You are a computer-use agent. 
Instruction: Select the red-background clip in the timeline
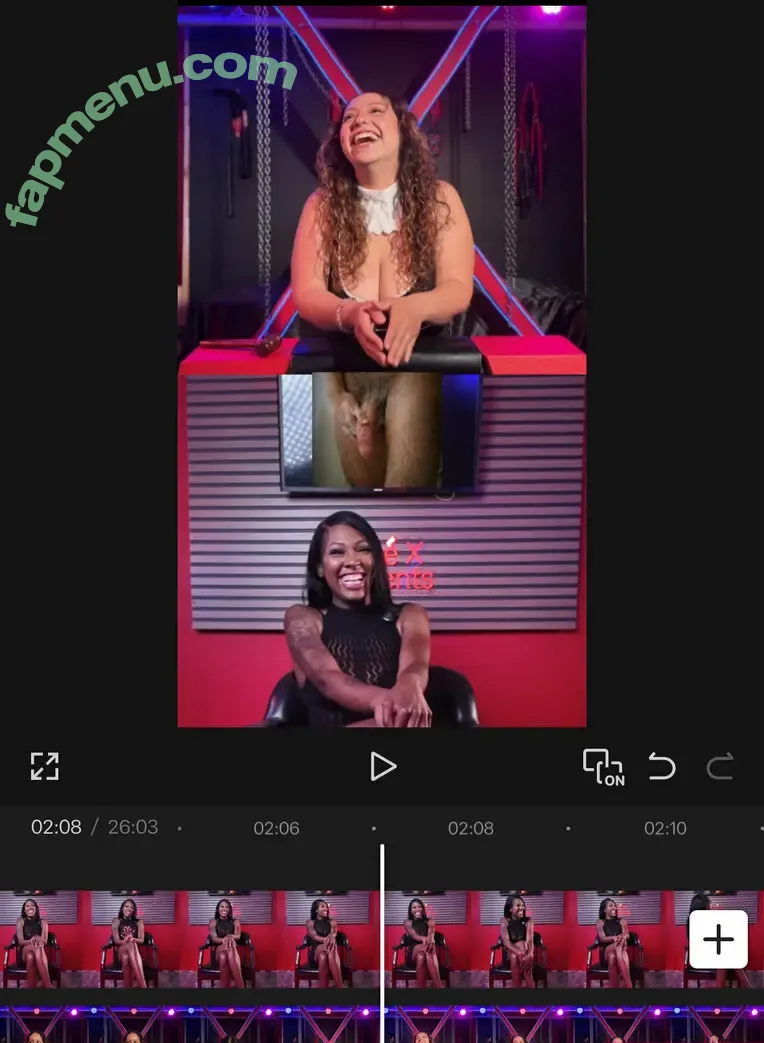coord(200,938)
